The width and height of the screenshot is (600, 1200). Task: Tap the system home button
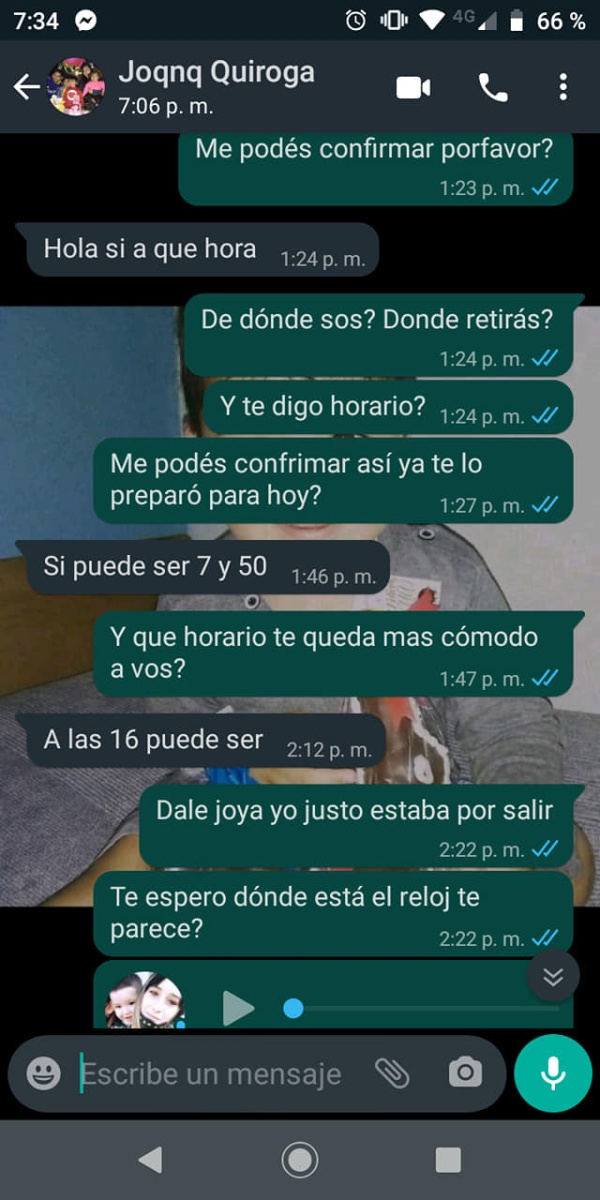[300, 1160]
